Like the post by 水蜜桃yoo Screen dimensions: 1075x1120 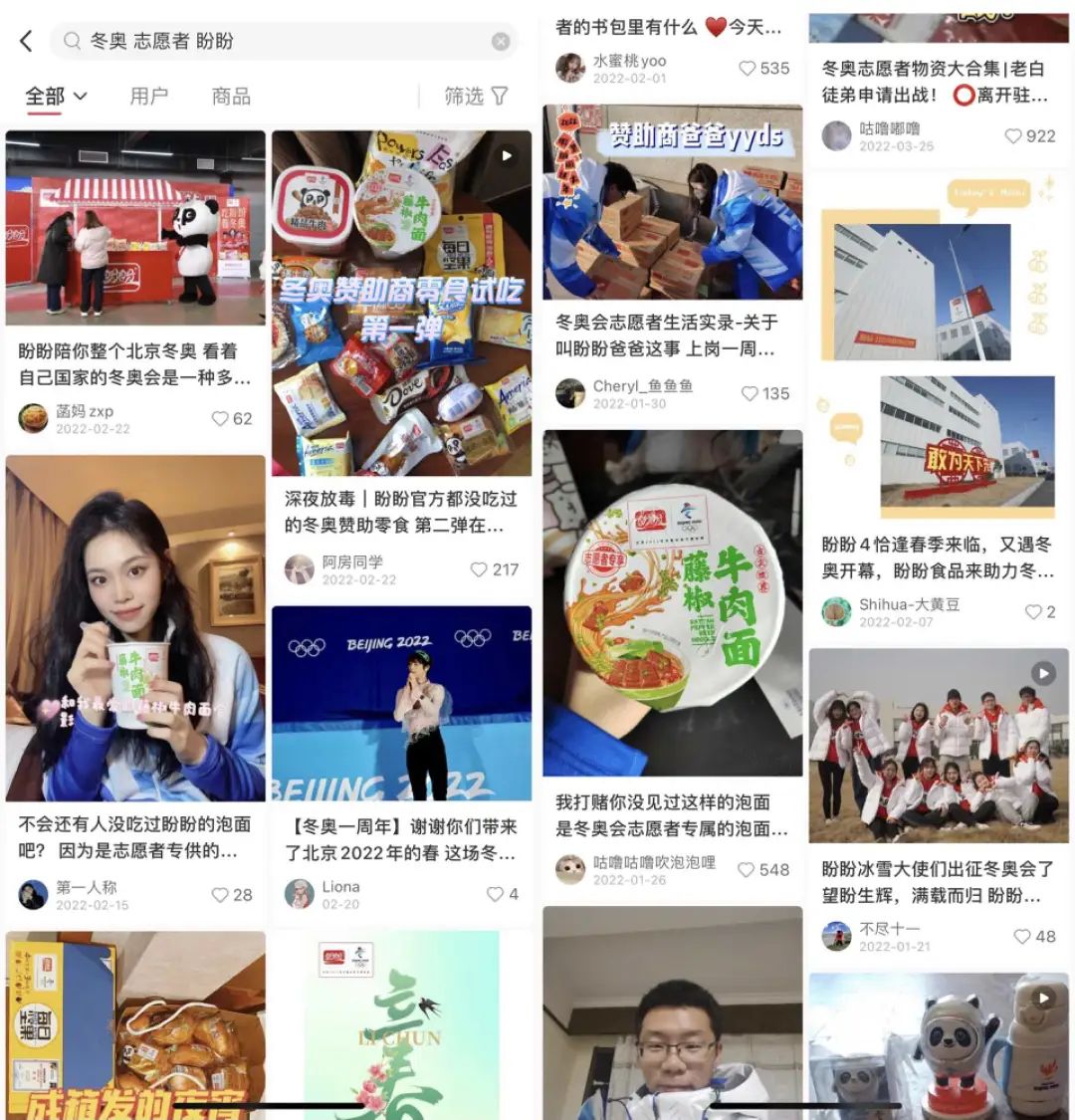tap(748, 68)
